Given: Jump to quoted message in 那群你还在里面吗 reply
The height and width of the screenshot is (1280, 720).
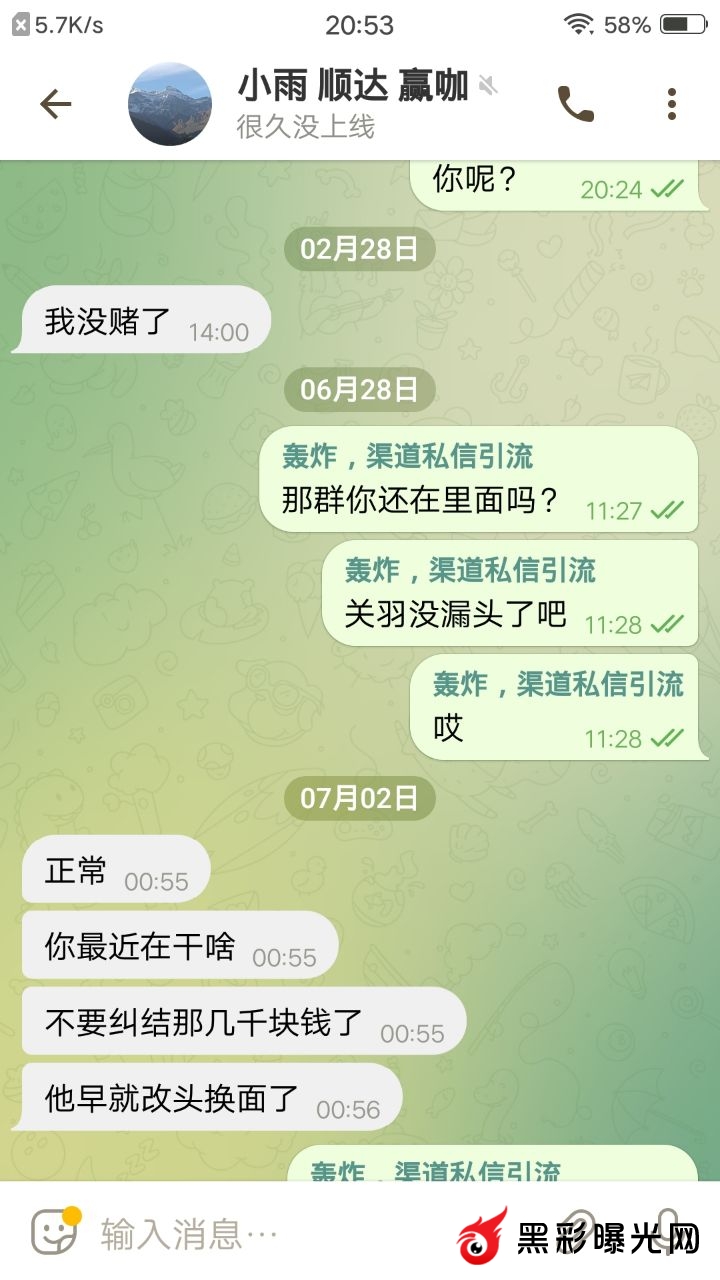Looking at the screenshot, I should (x=407, y=457).
